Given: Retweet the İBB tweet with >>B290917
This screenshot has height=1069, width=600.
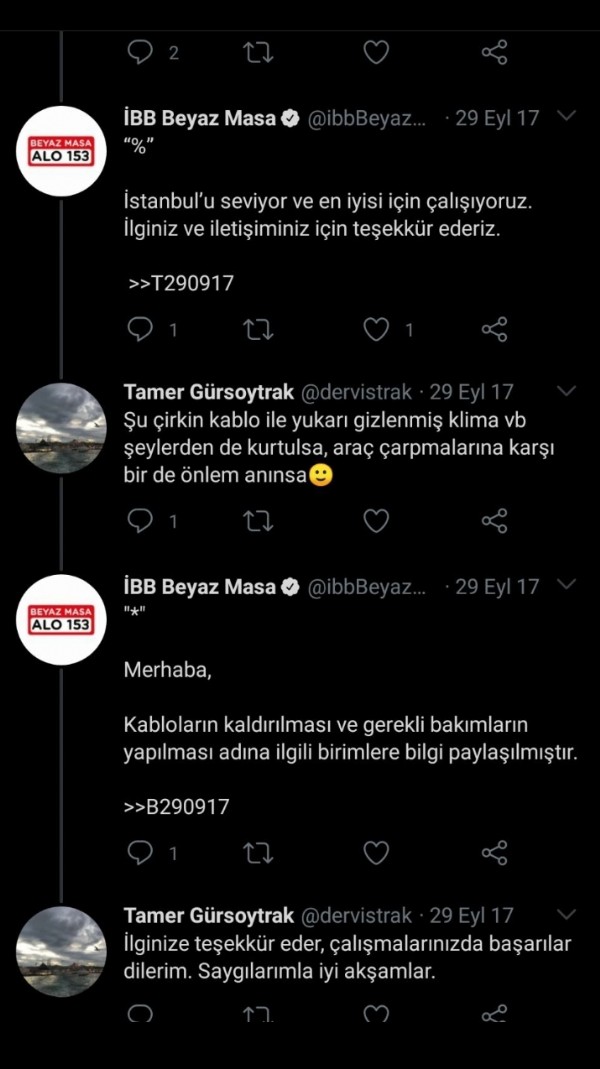Looking at the screenshot, I should (x=258, y=853).
